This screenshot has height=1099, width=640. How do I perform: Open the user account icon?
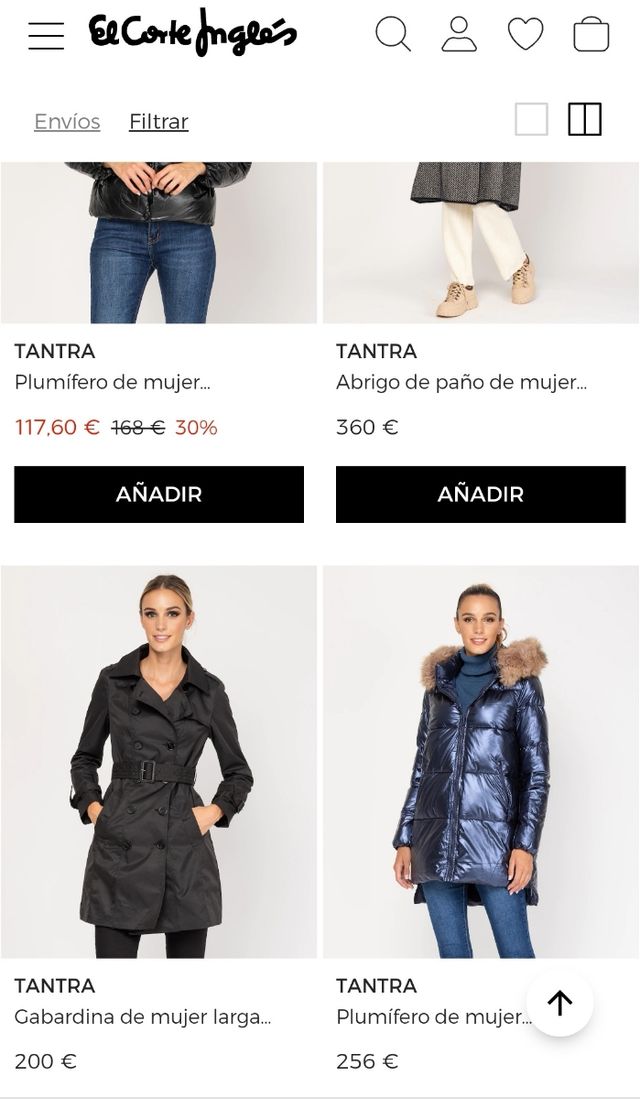click(x=459, y=34)
